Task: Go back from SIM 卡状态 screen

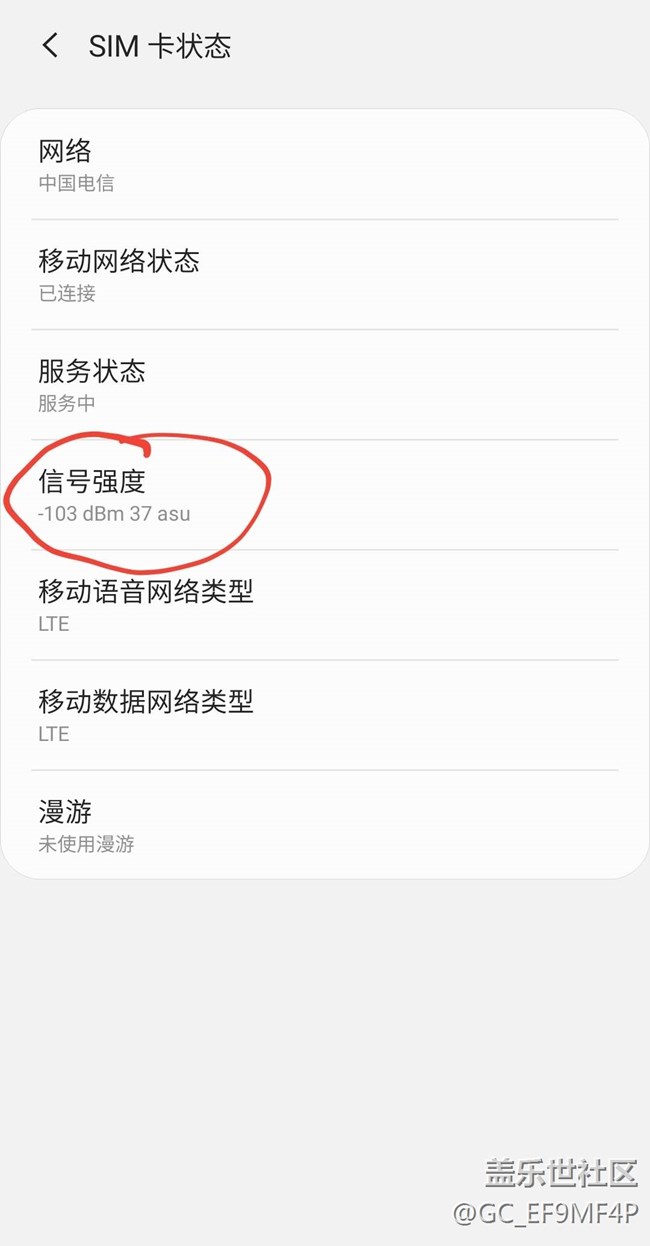Action: [x=50, y=45]
